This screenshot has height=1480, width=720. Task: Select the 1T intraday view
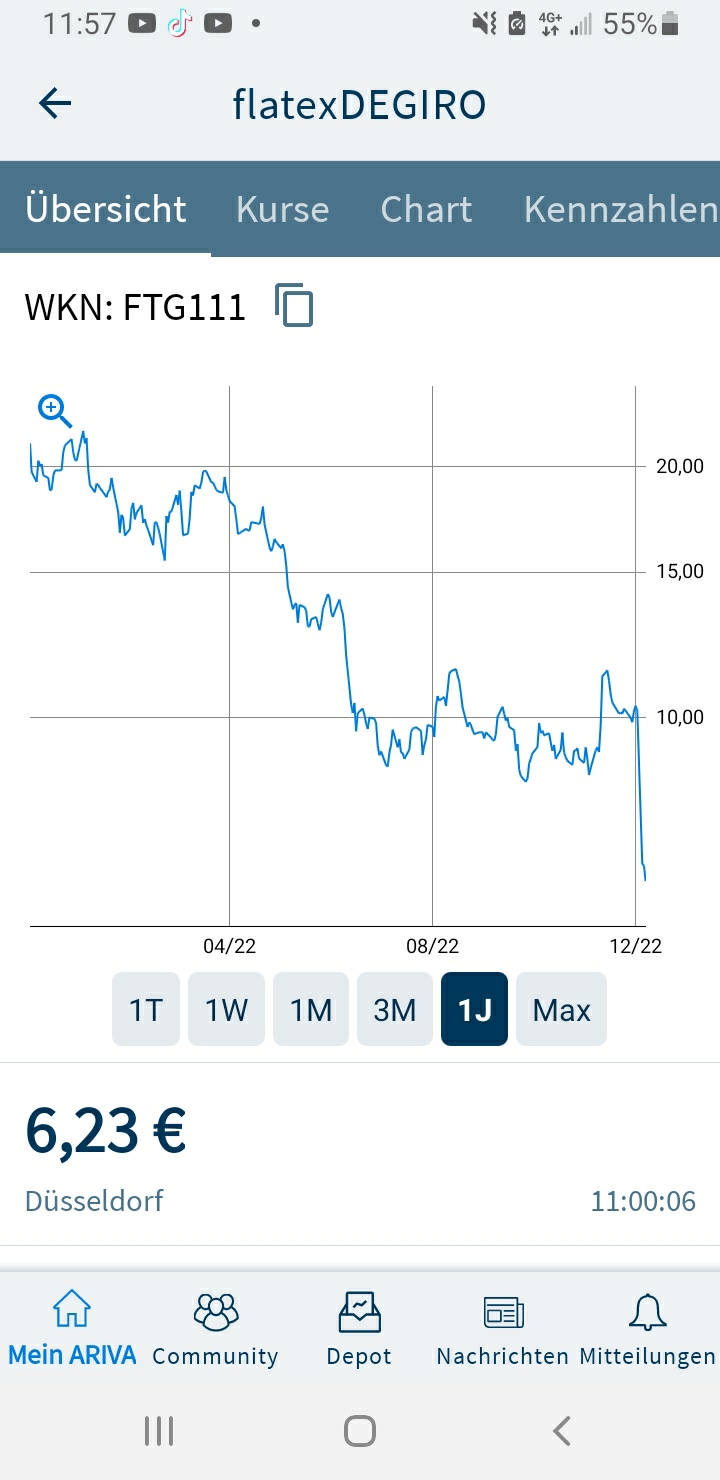pos(145,1009)
